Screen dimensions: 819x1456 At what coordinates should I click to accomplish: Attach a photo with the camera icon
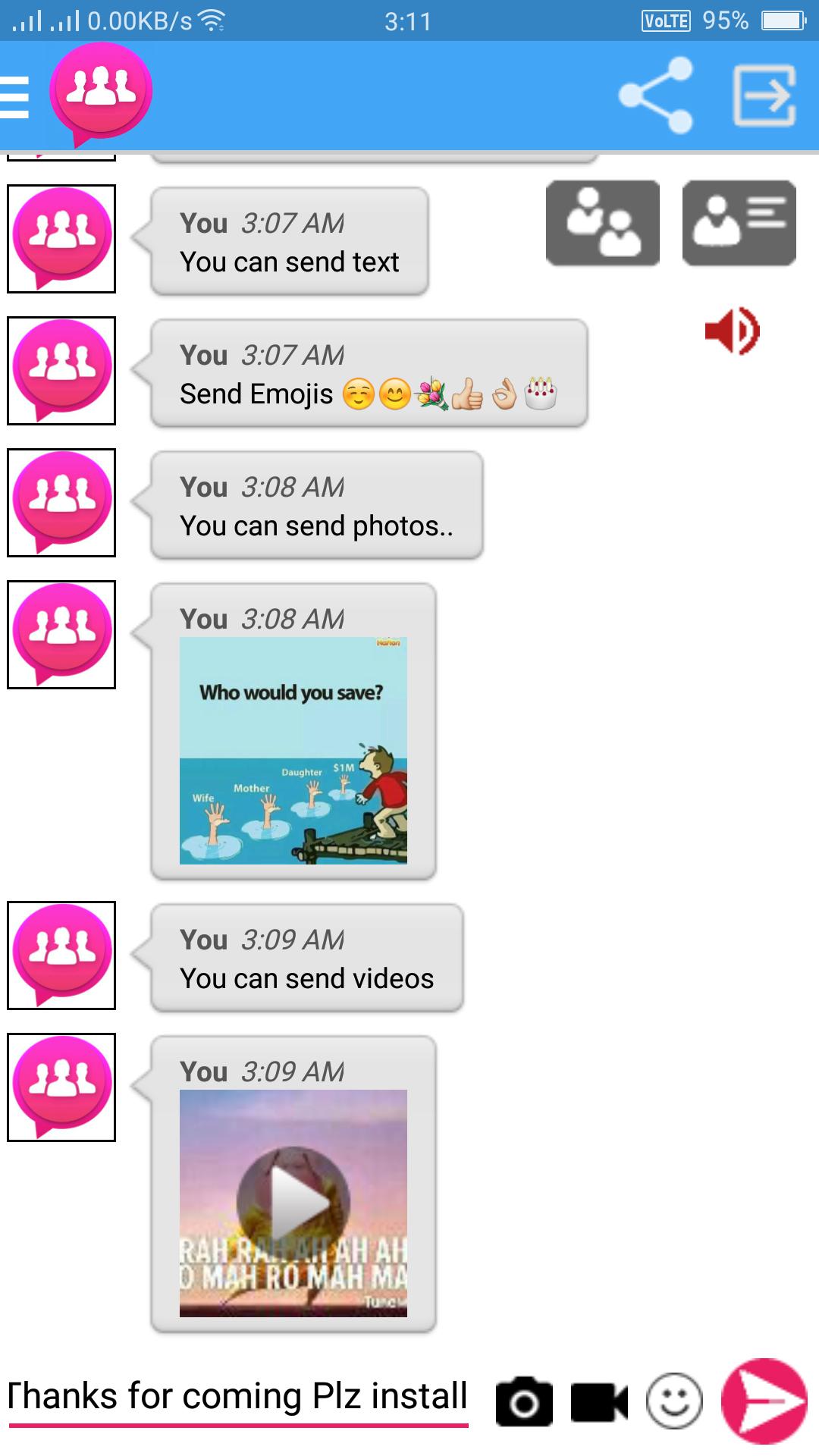tap(524, 1401)
